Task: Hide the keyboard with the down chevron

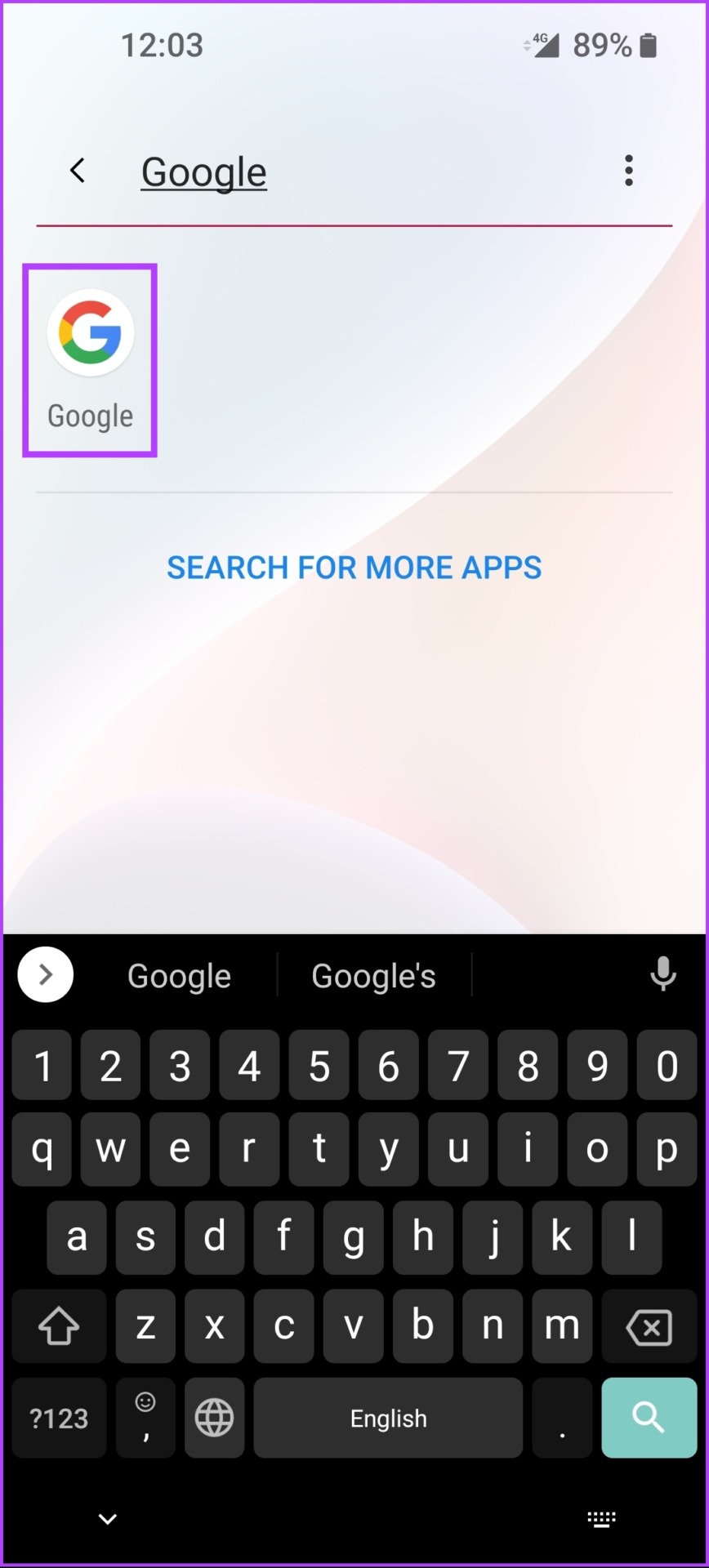Action: coord(107,1518)
